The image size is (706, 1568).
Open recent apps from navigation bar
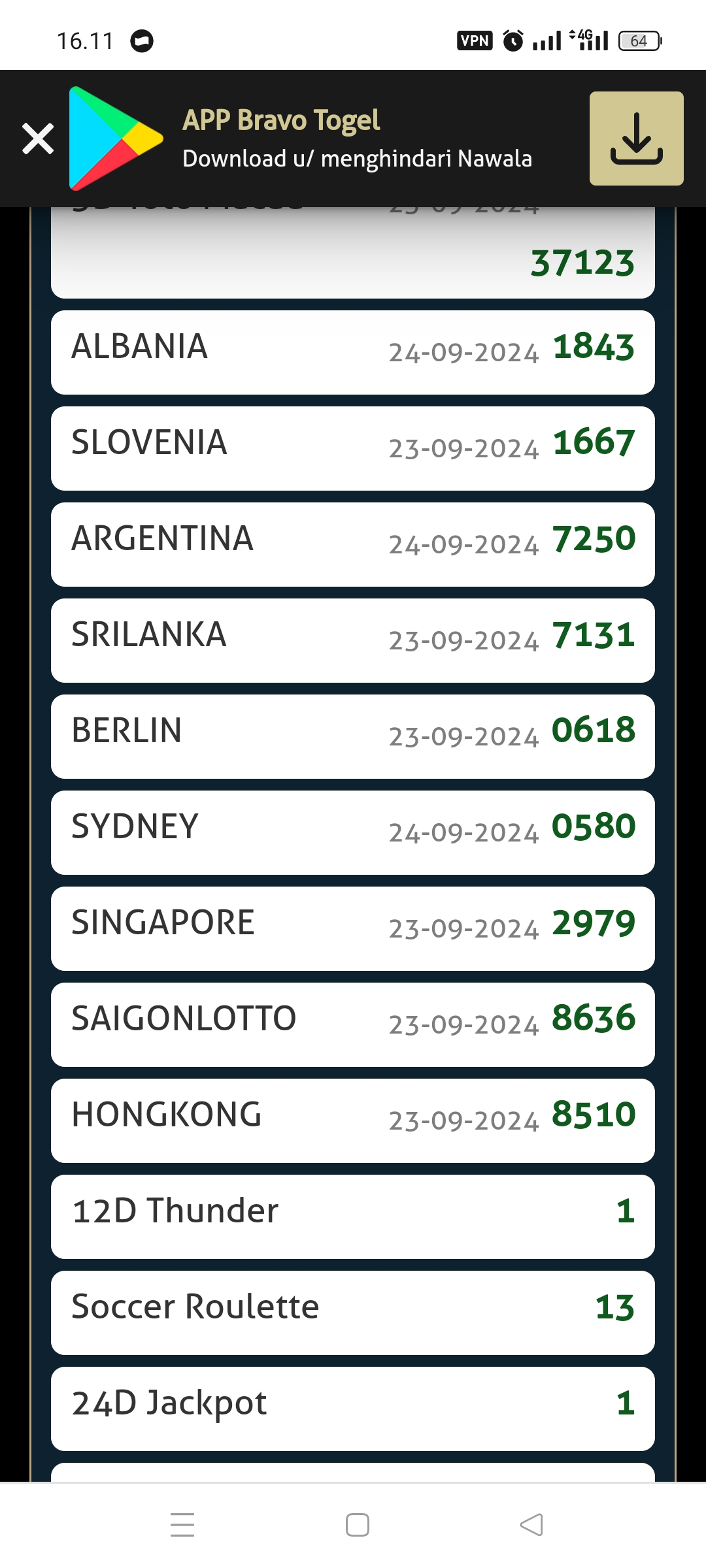click(182, 1525)
